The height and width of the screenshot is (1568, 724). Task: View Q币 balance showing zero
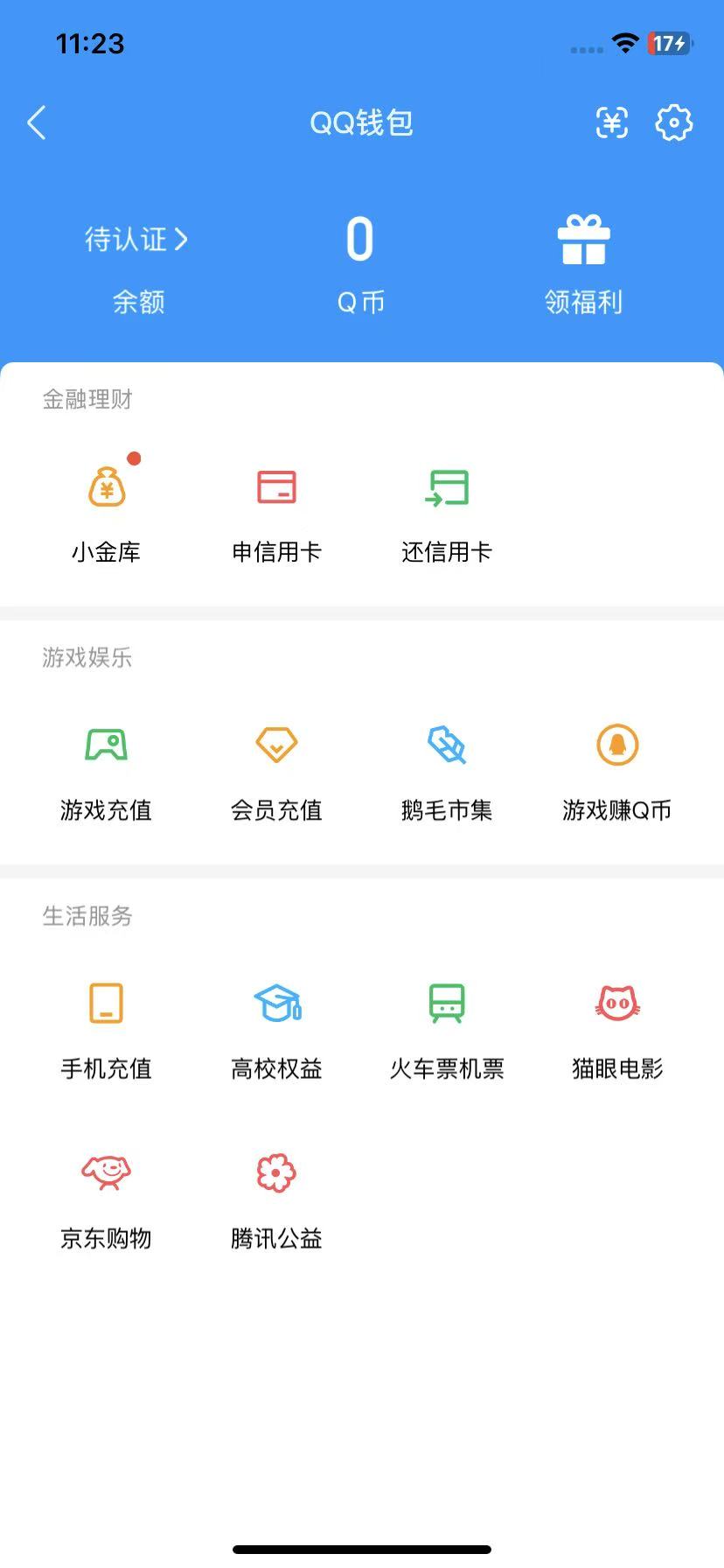coord(359,262)
